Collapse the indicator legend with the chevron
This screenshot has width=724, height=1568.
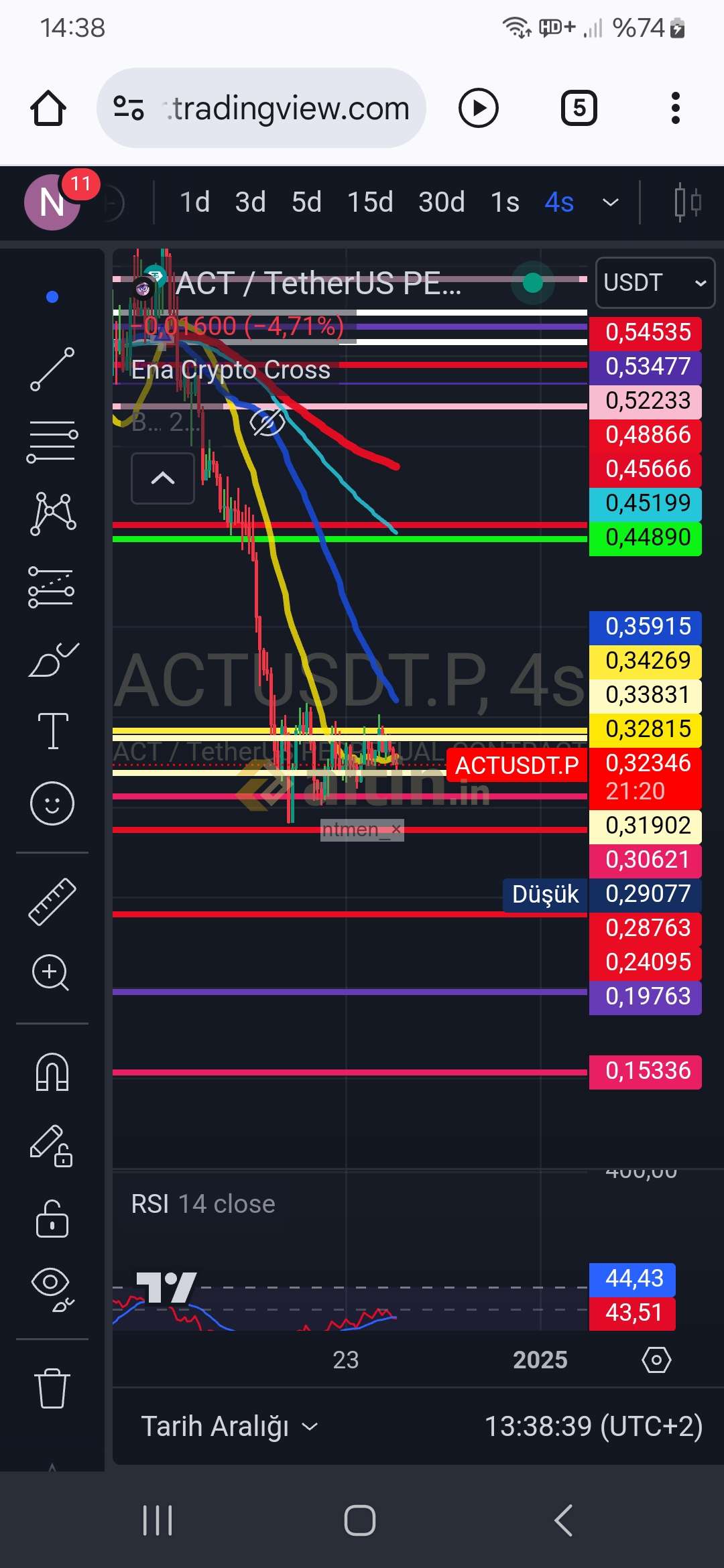pyautogui.click(x=163, y=478)
